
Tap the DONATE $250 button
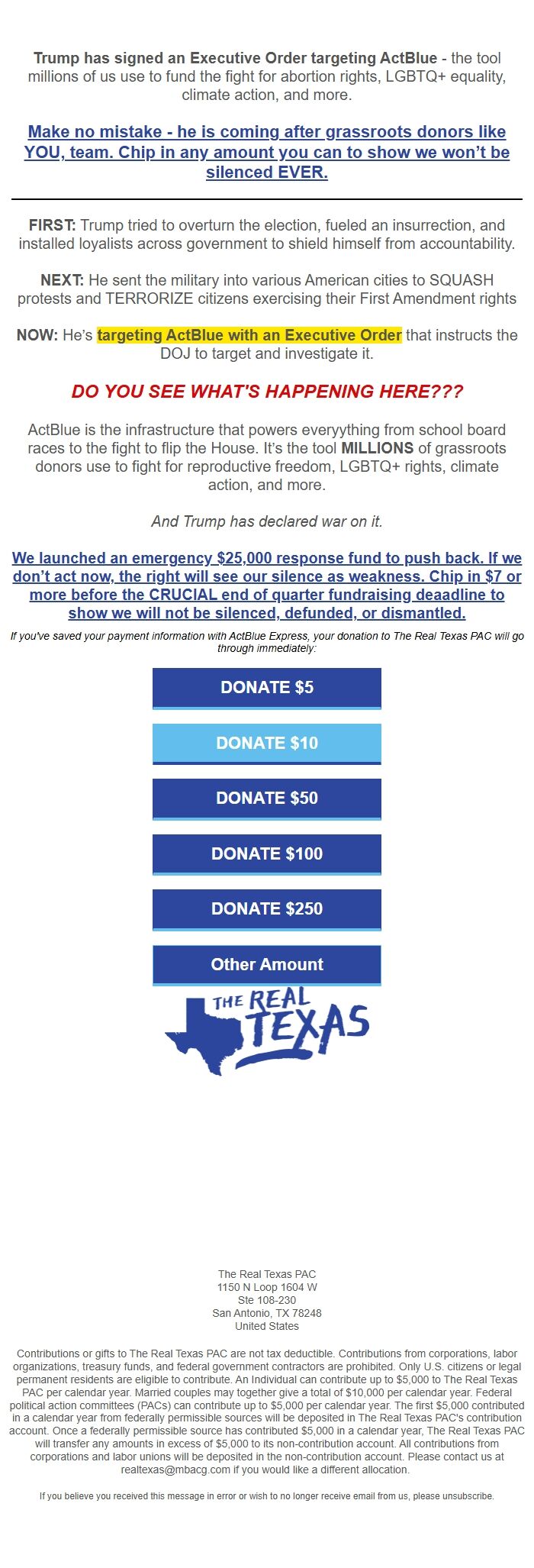[x=267, y=909]
